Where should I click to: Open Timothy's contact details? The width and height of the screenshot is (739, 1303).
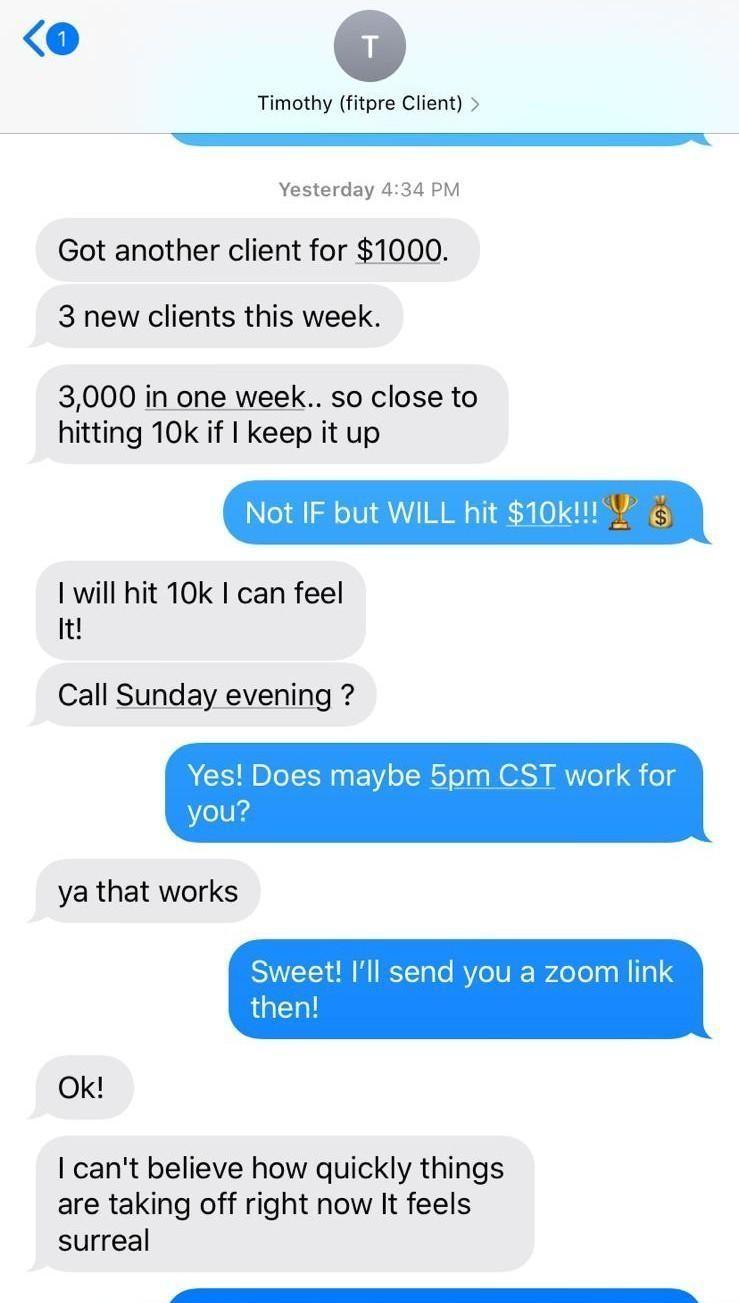tap(368, 103)
